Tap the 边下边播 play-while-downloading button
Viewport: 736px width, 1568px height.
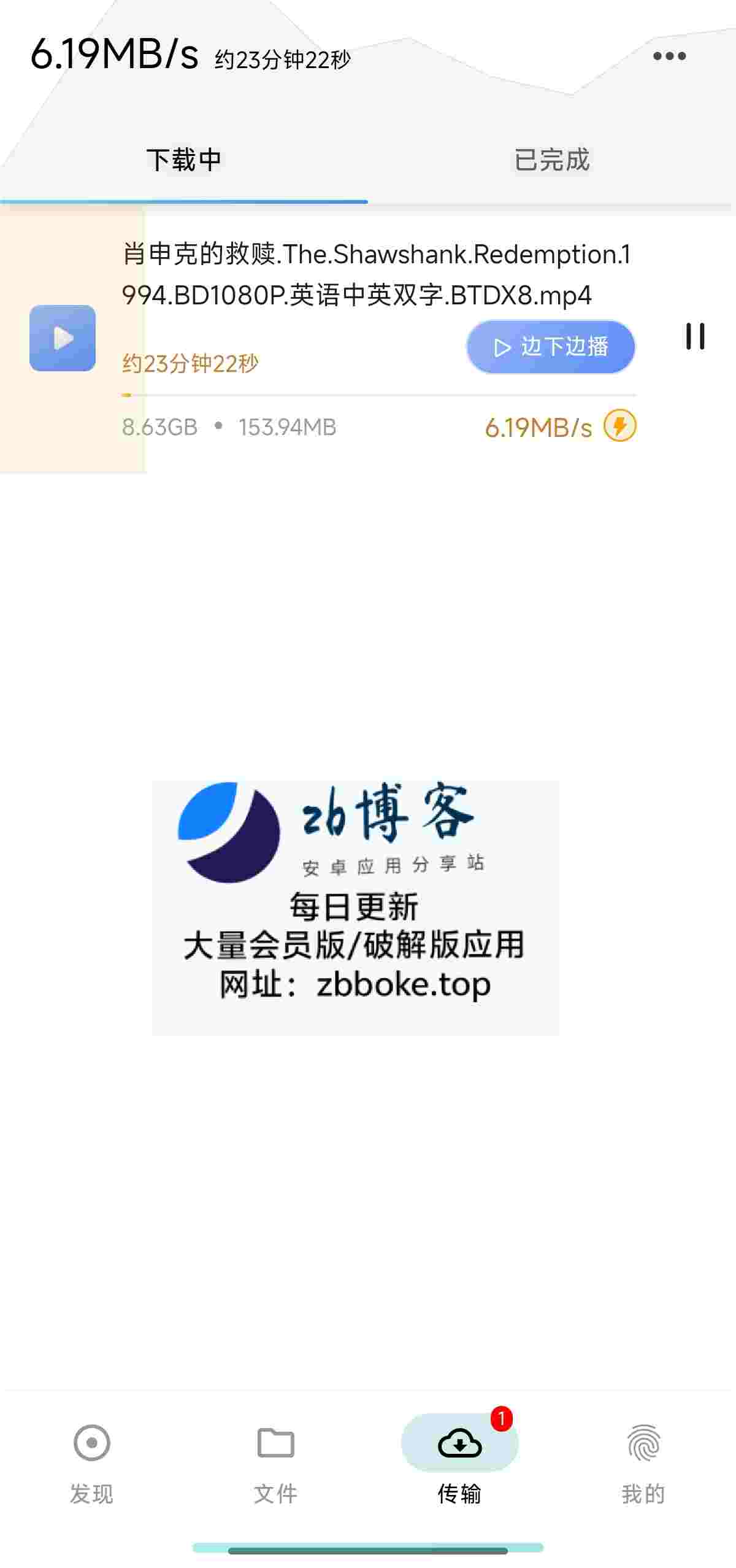click(x=550, y=347)
